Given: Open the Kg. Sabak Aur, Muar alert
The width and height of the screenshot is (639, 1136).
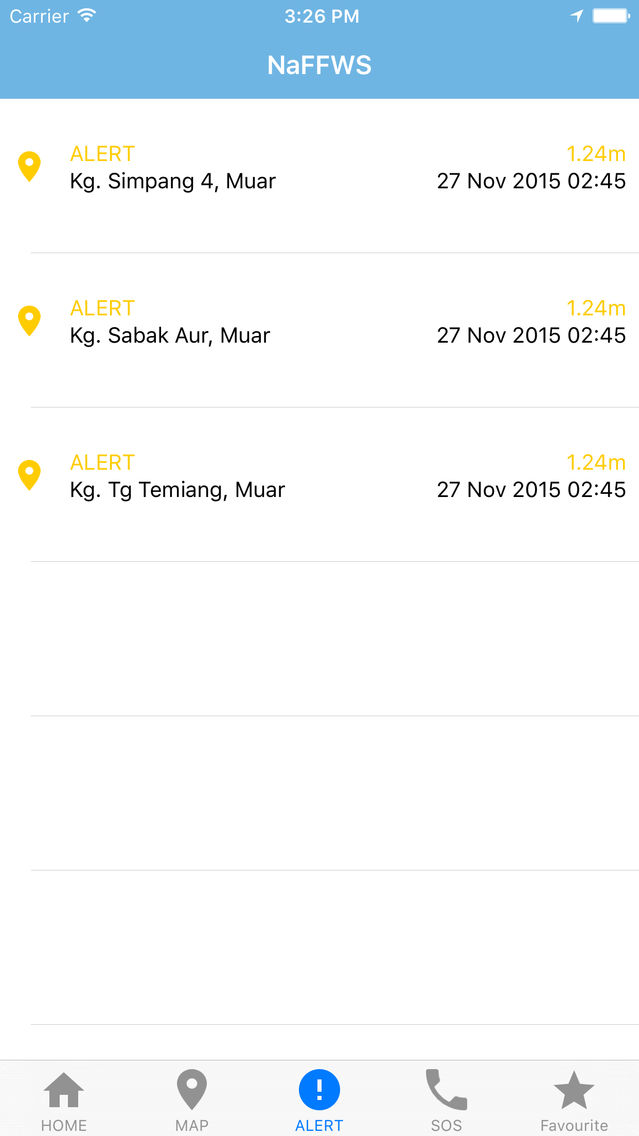Looking at the screenshot, I should coord(320,330).
